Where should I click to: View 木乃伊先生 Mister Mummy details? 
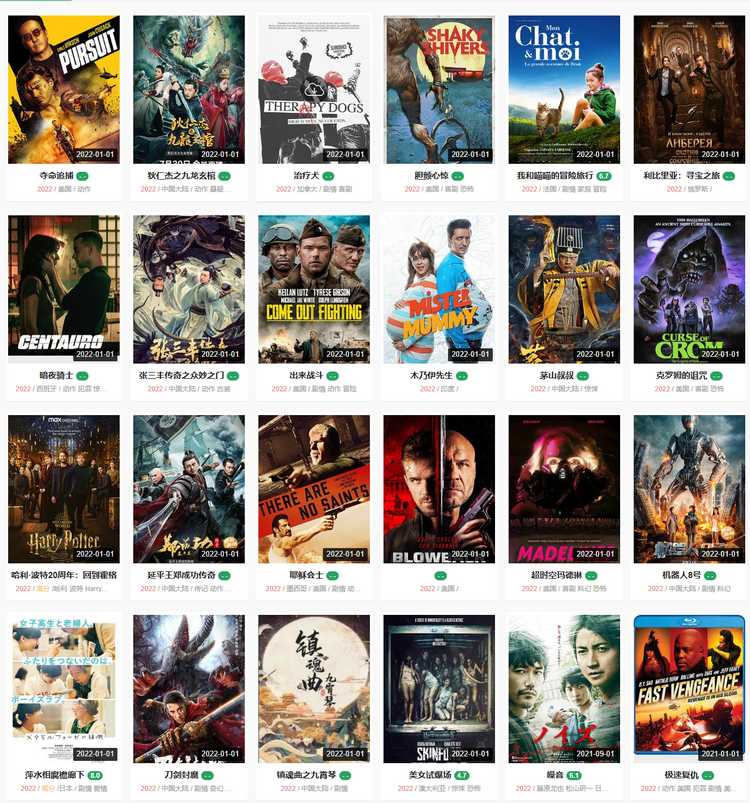point(439,289)
